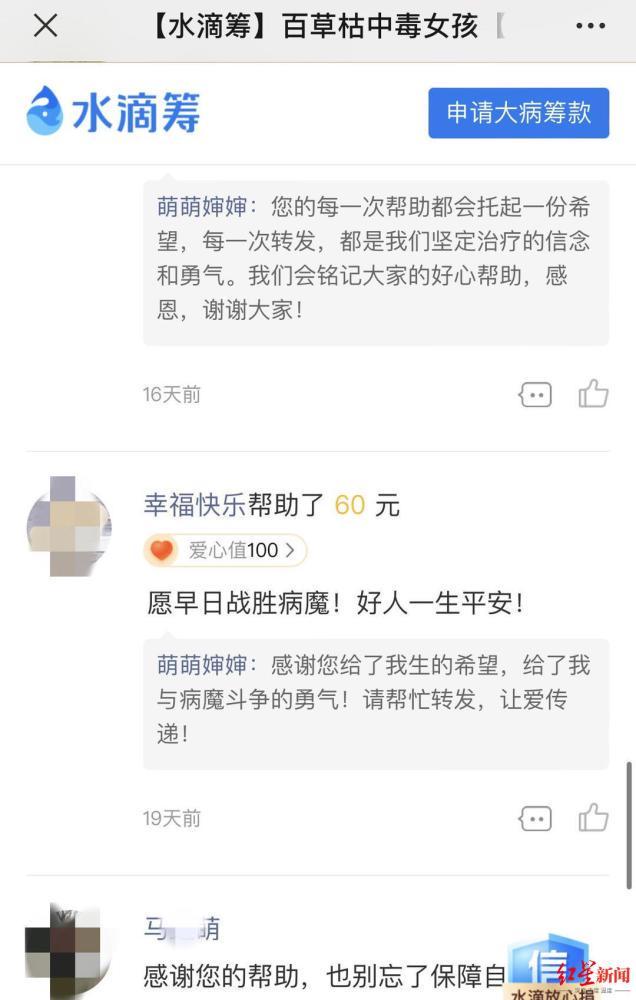The width and height of the screenshot is (636, 1000).
Task: Close the 水滴筹 web page
Action: [45, 27]
